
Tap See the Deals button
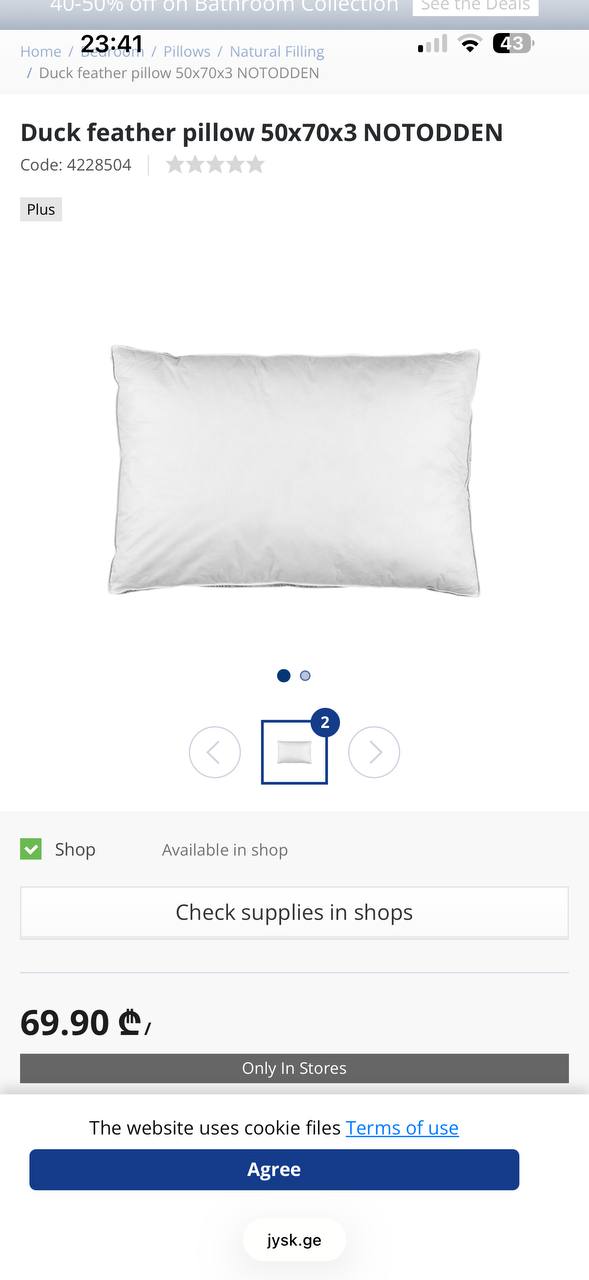tap(475, 7)
